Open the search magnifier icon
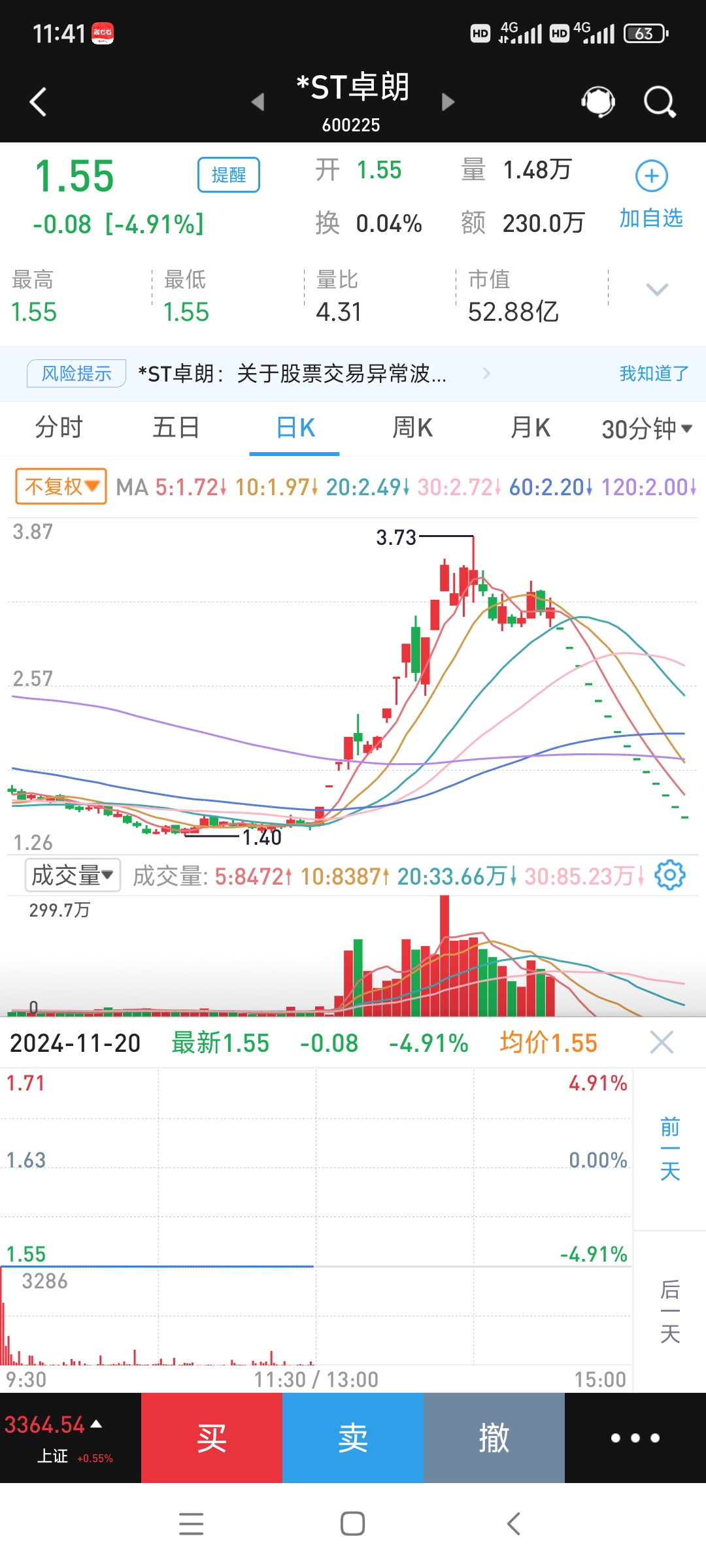The height and width of the screenshot is (1568, 706). tap(659, 102)
